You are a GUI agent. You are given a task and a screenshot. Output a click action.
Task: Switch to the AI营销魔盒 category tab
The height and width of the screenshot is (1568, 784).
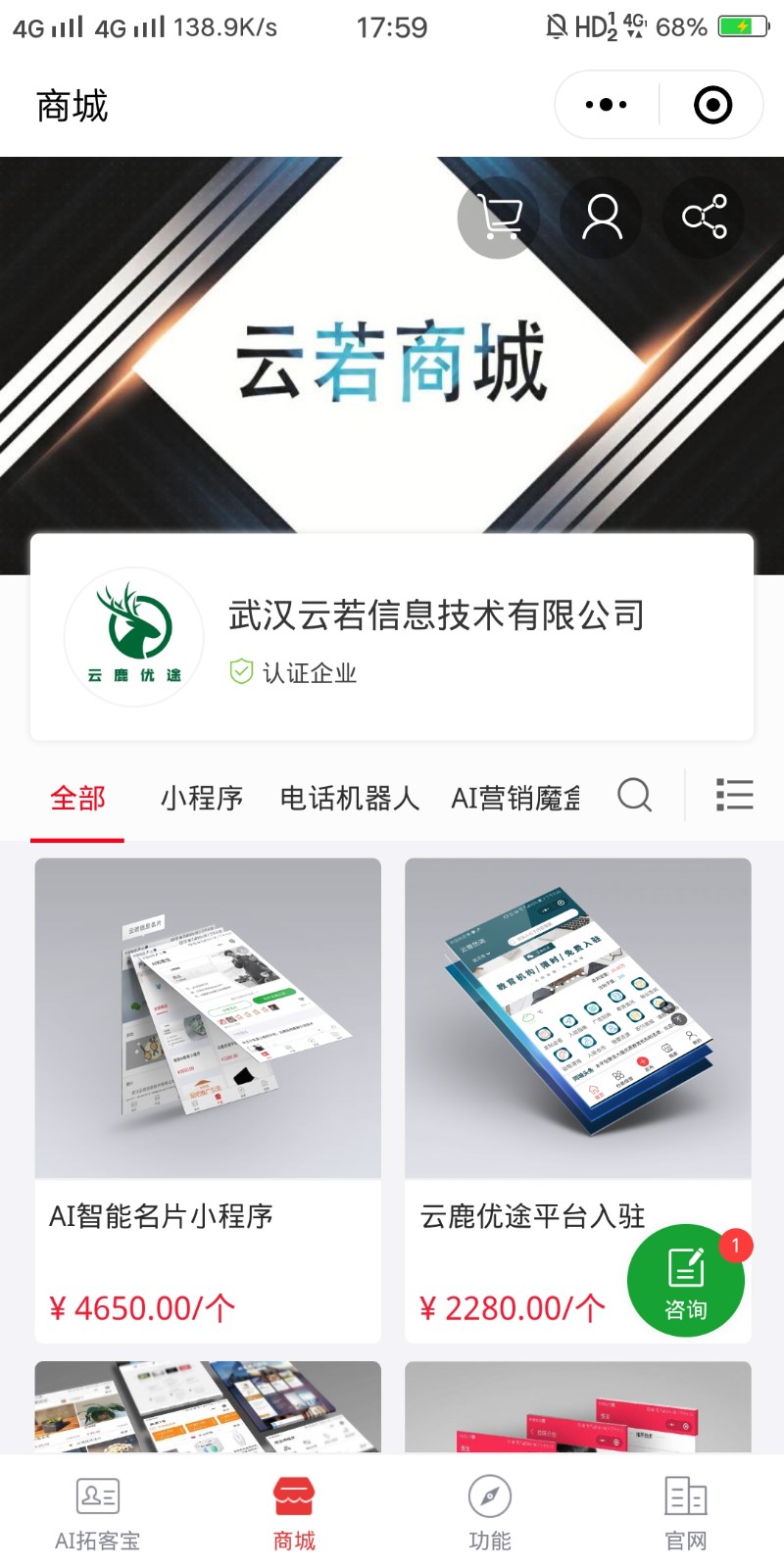(x=514, y=798)
